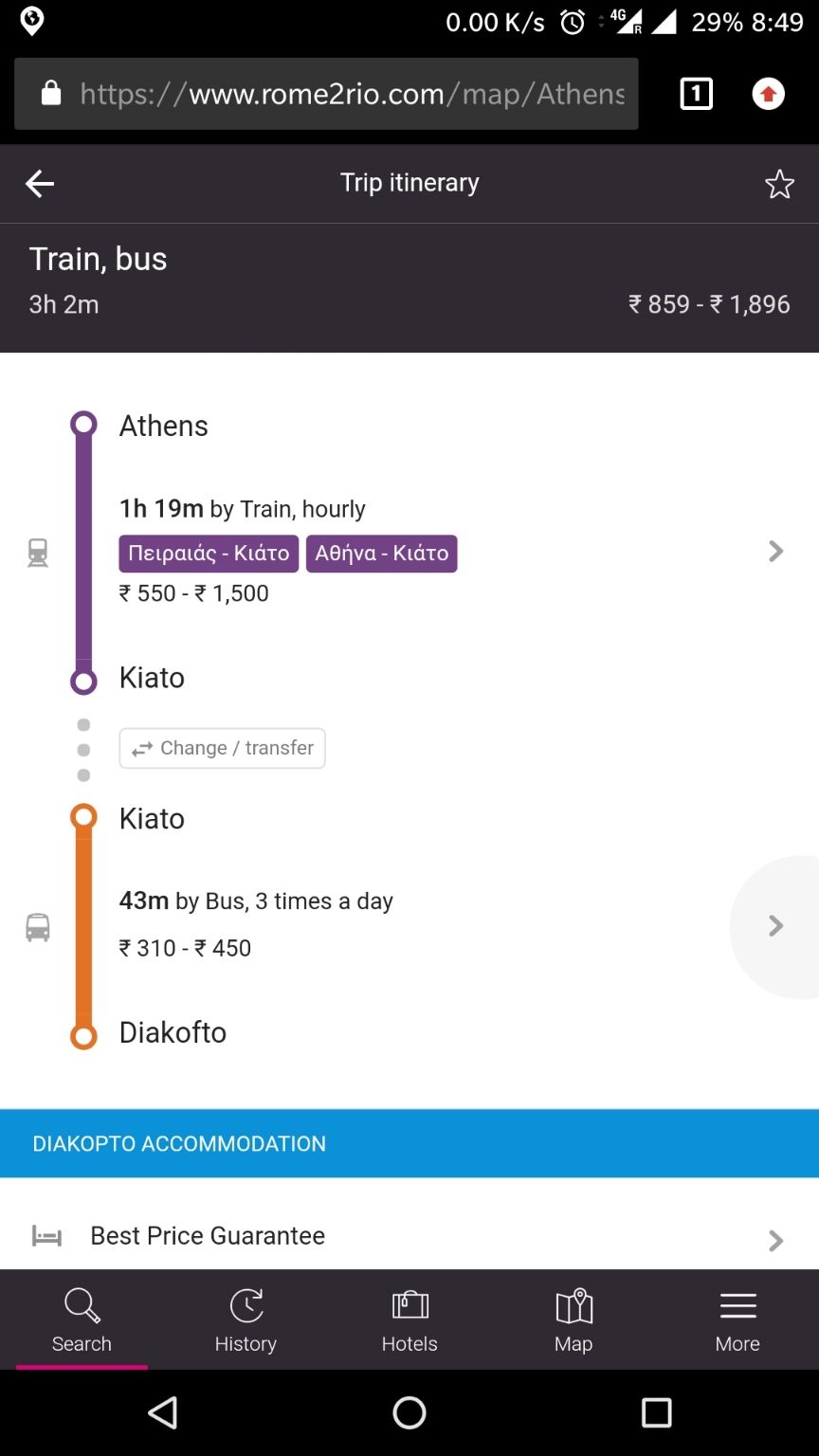Tap the red upload arrow browser icon

tap(769, 94)
